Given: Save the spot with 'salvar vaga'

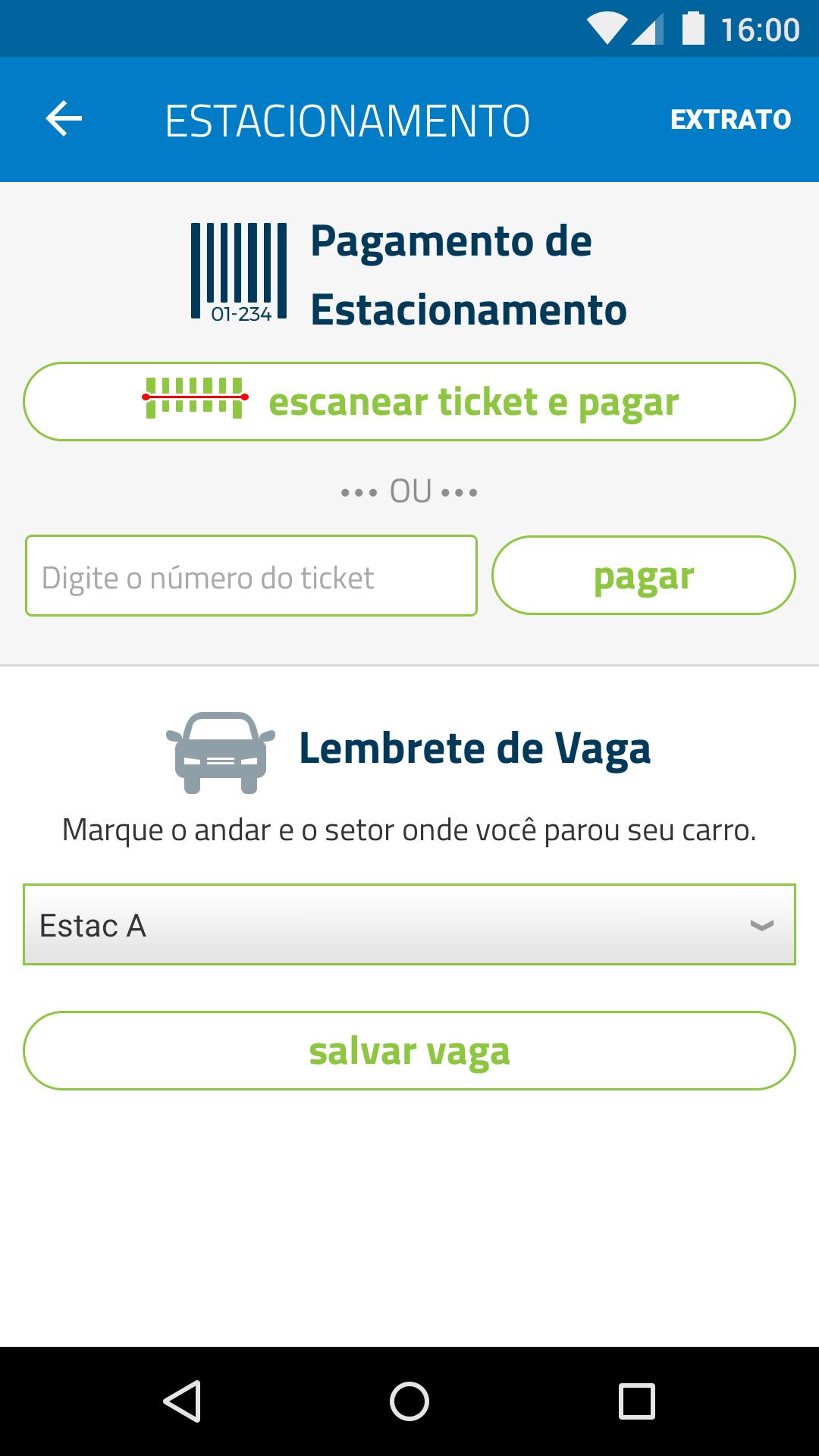Looking at the screenshot, I should [409, 1050].
